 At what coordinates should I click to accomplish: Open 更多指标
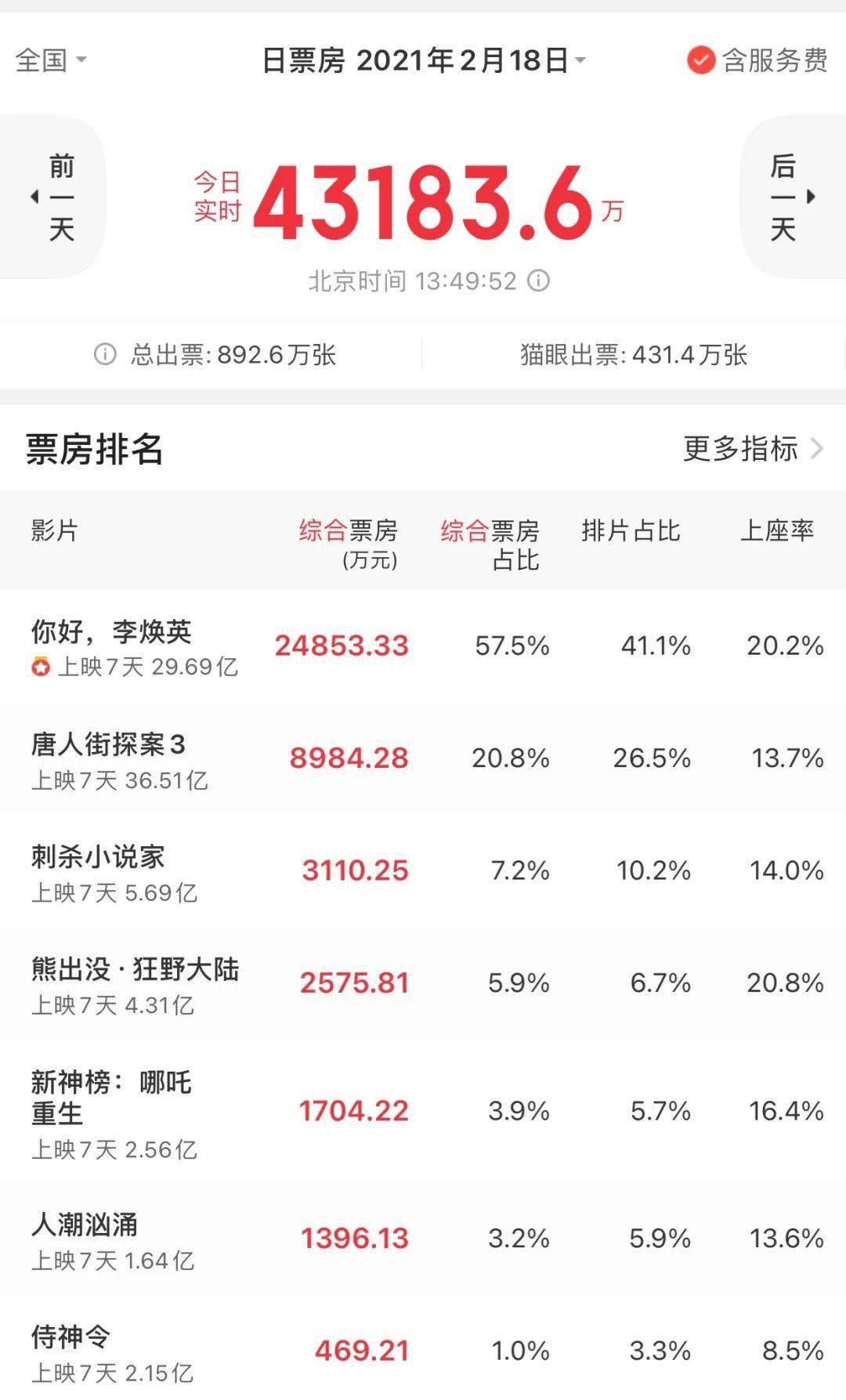pos(754,449)
